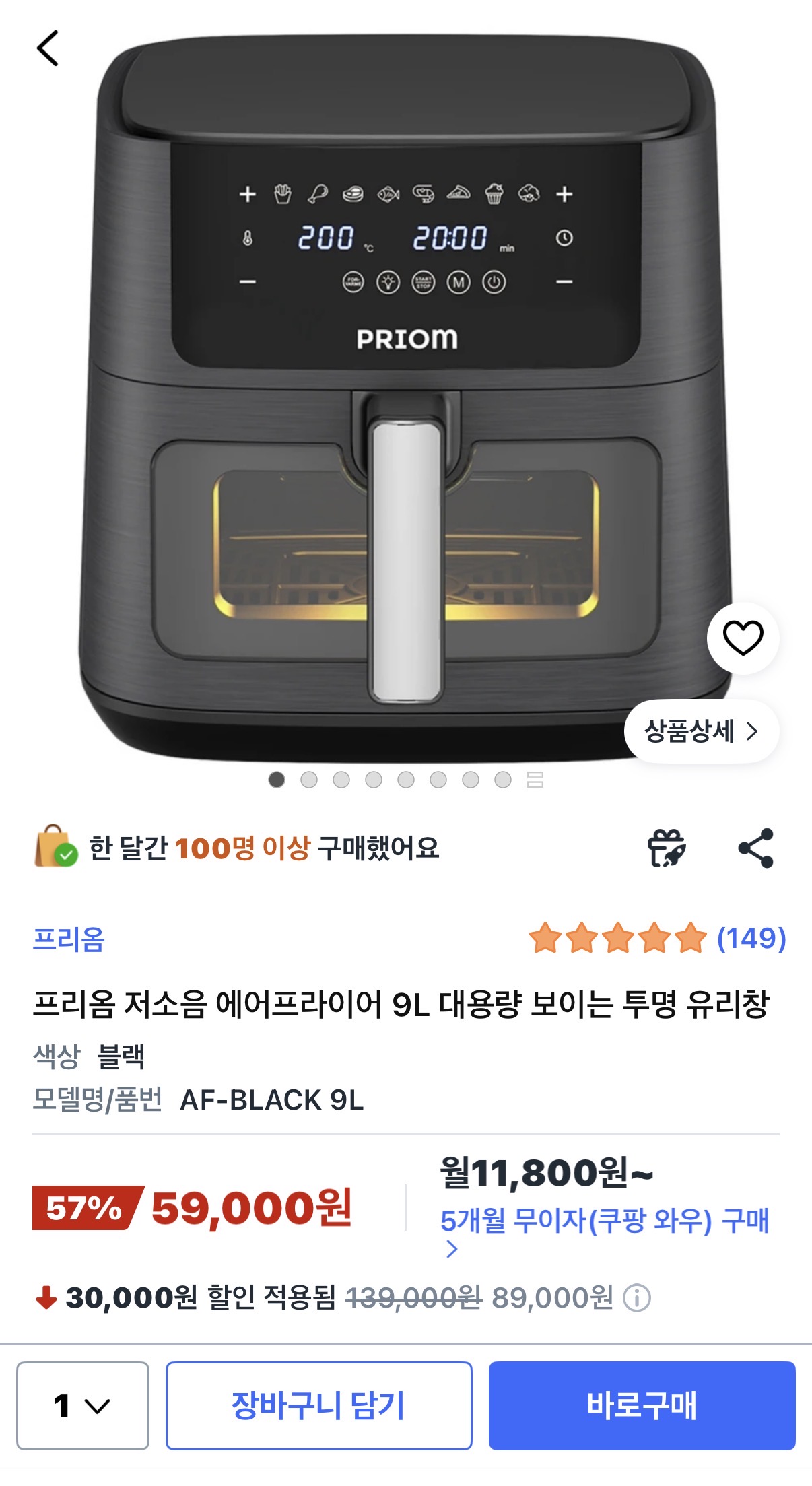Image resolution: width=812 pixels, height=1486 pixels.
Task: Add product to wishlist with heart icon
Action: click(x=743, y=638)
